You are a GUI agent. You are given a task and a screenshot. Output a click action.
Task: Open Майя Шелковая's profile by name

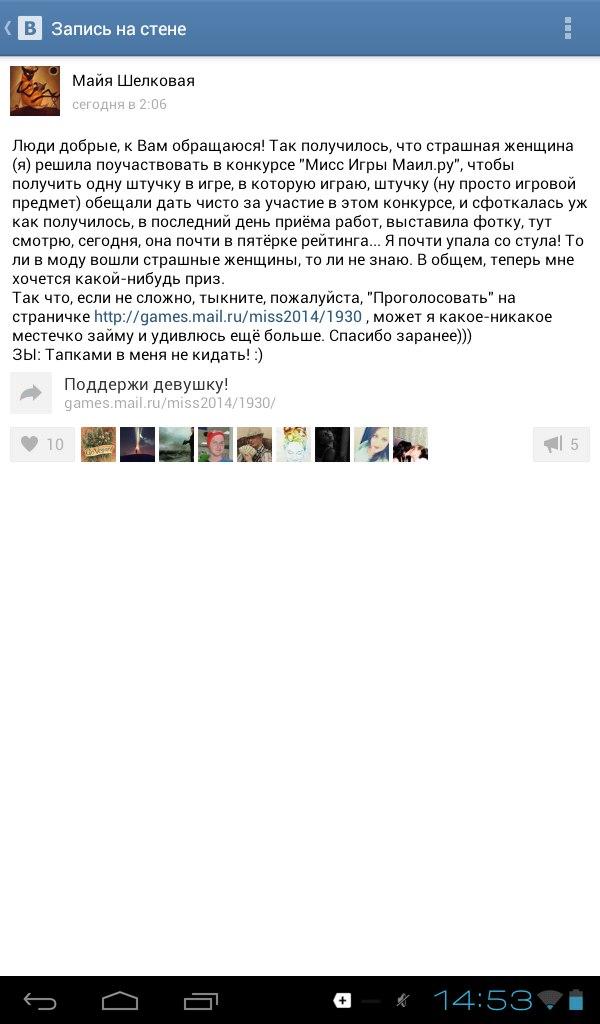click(133, 81)
